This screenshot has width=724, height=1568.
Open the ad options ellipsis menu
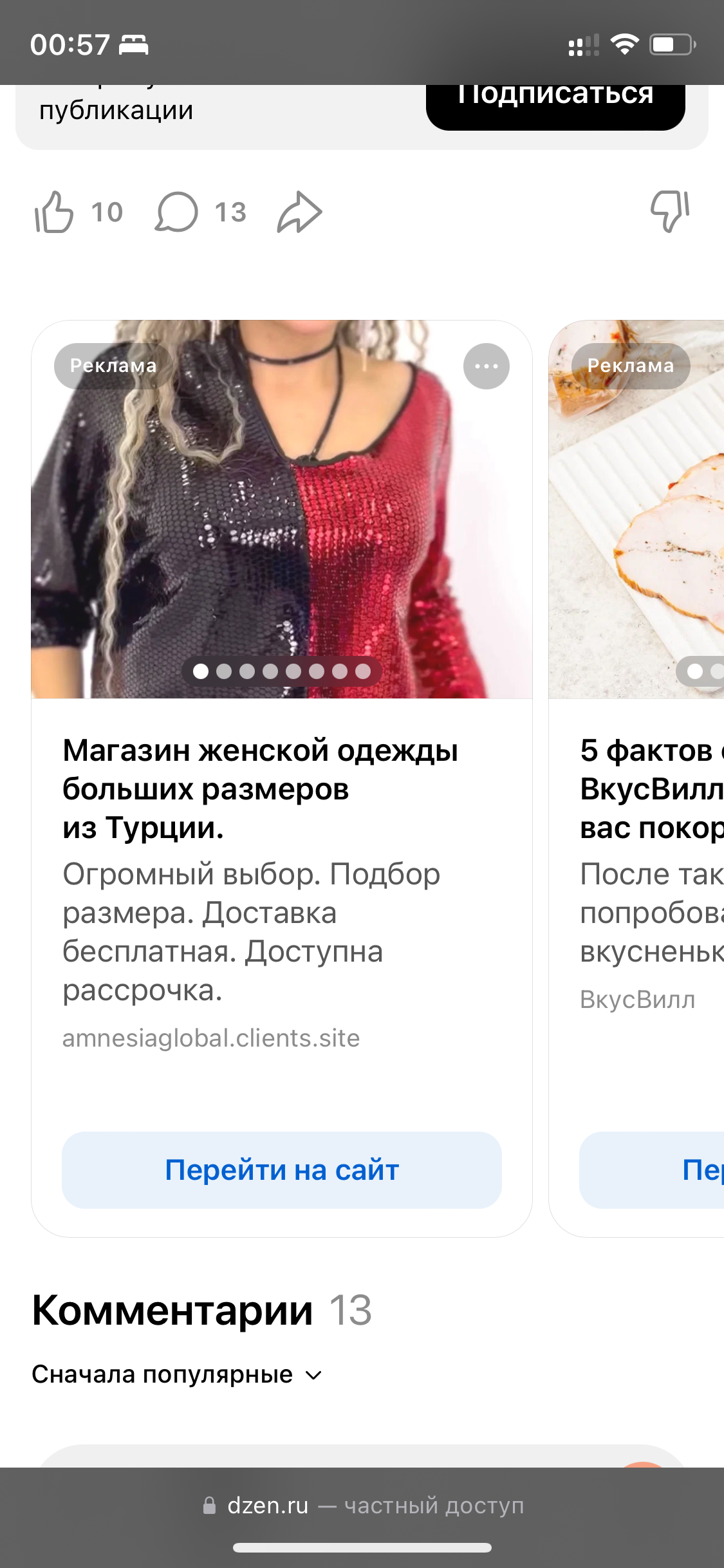tap(486, 366)
